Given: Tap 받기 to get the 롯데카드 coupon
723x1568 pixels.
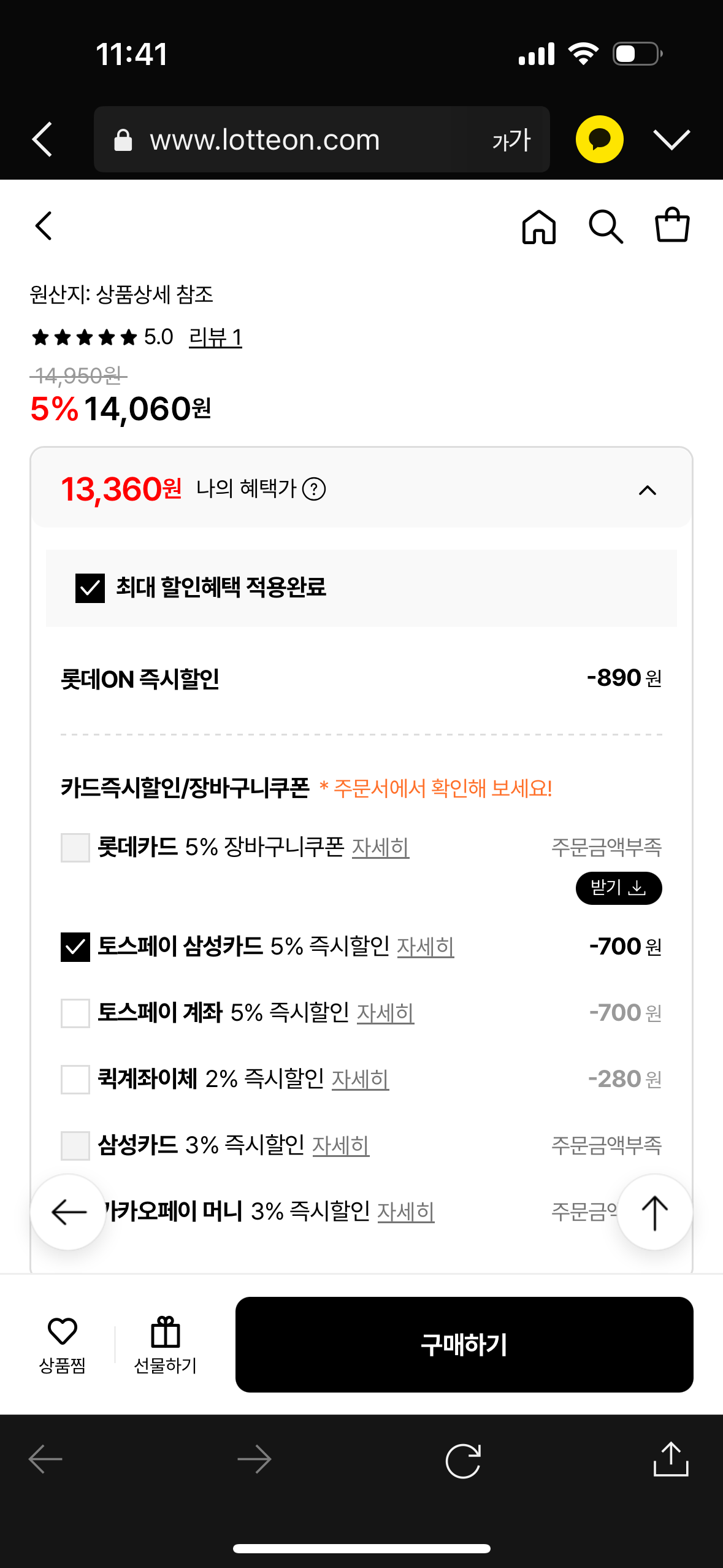Looking at the screenshot, I should pyautogui.click(x=618, y=888).
